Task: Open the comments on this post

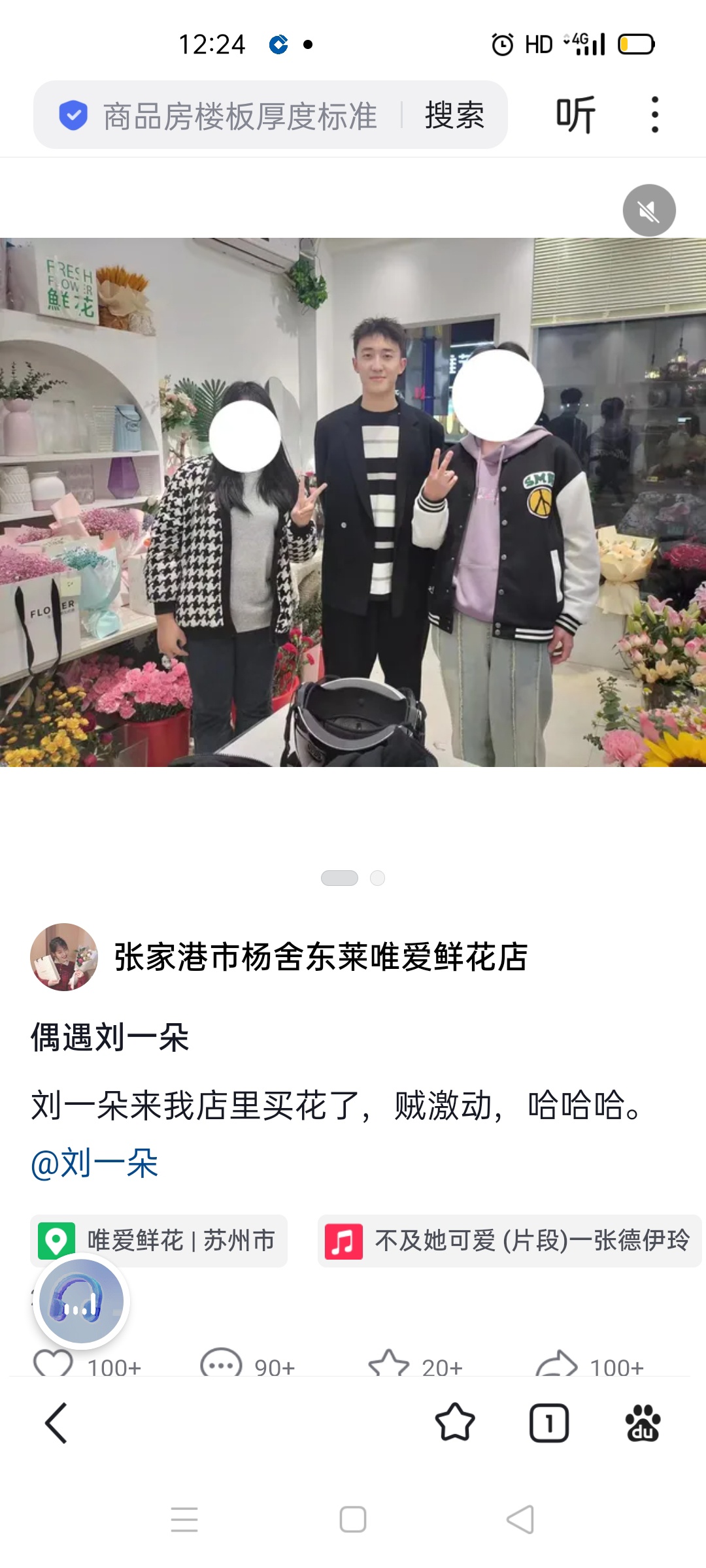Action: point(221,1364)
